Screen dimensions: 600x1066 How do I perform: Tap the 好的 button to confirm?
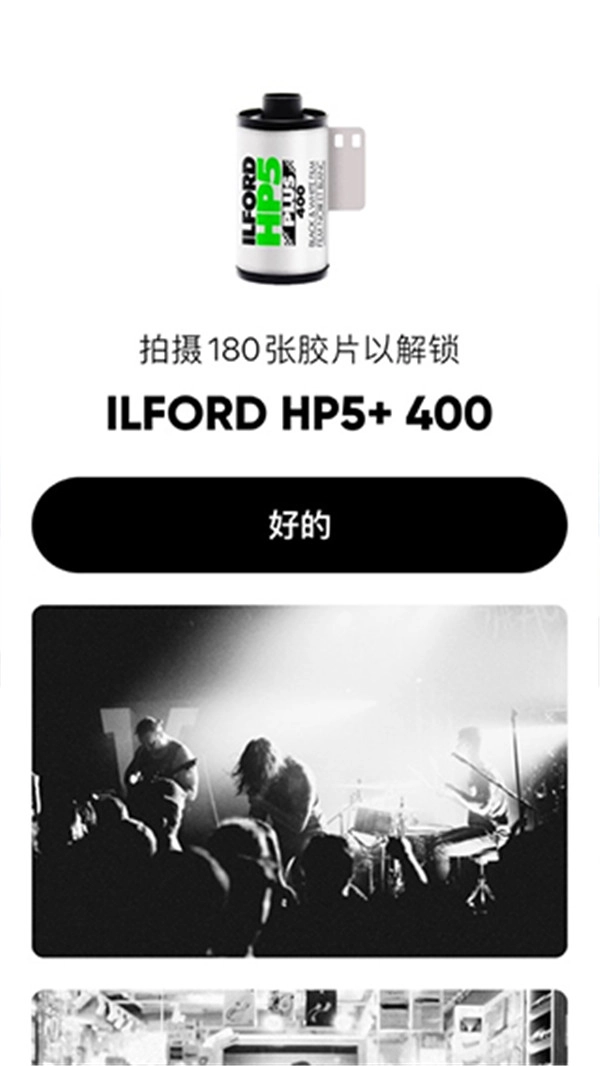(299, 525)
